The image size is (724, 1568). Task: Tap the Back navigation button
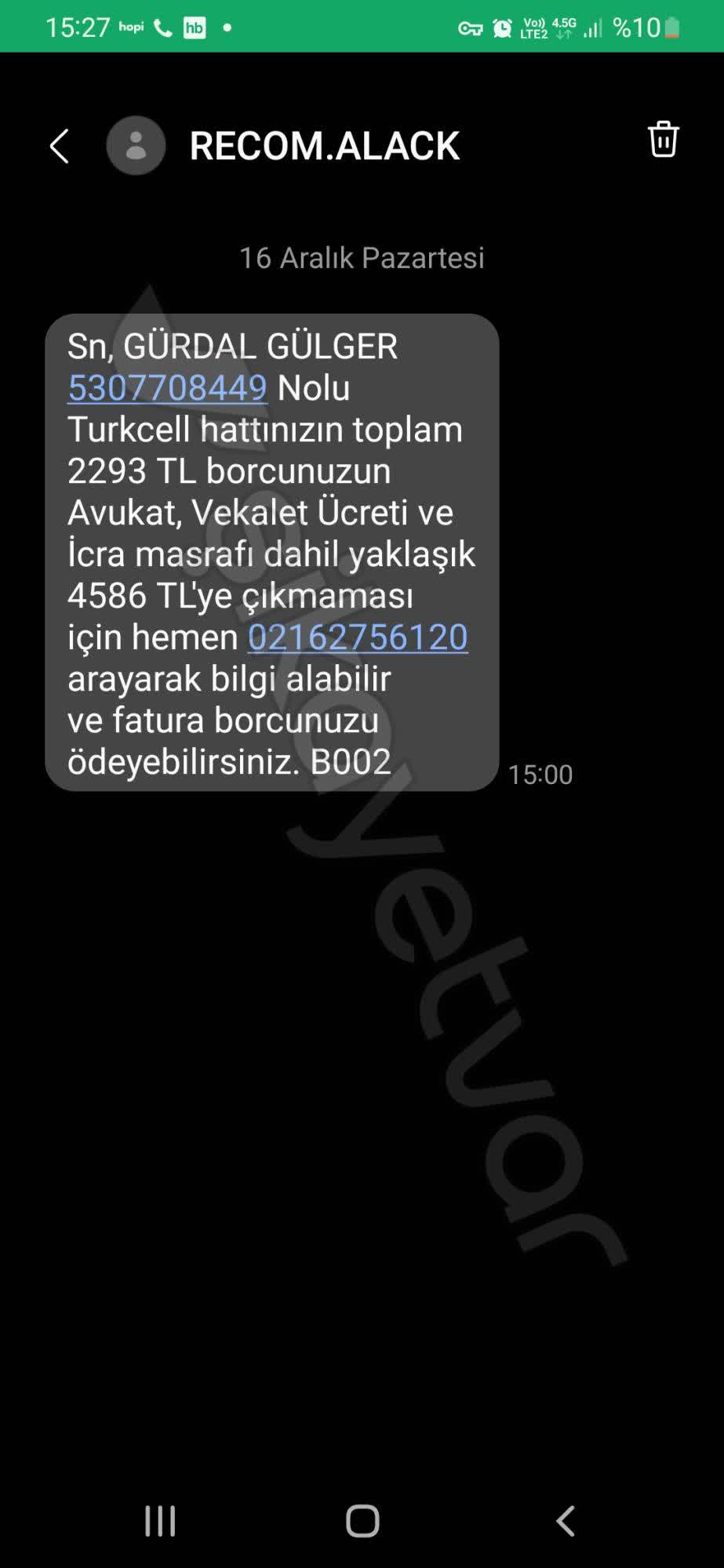564,1519
